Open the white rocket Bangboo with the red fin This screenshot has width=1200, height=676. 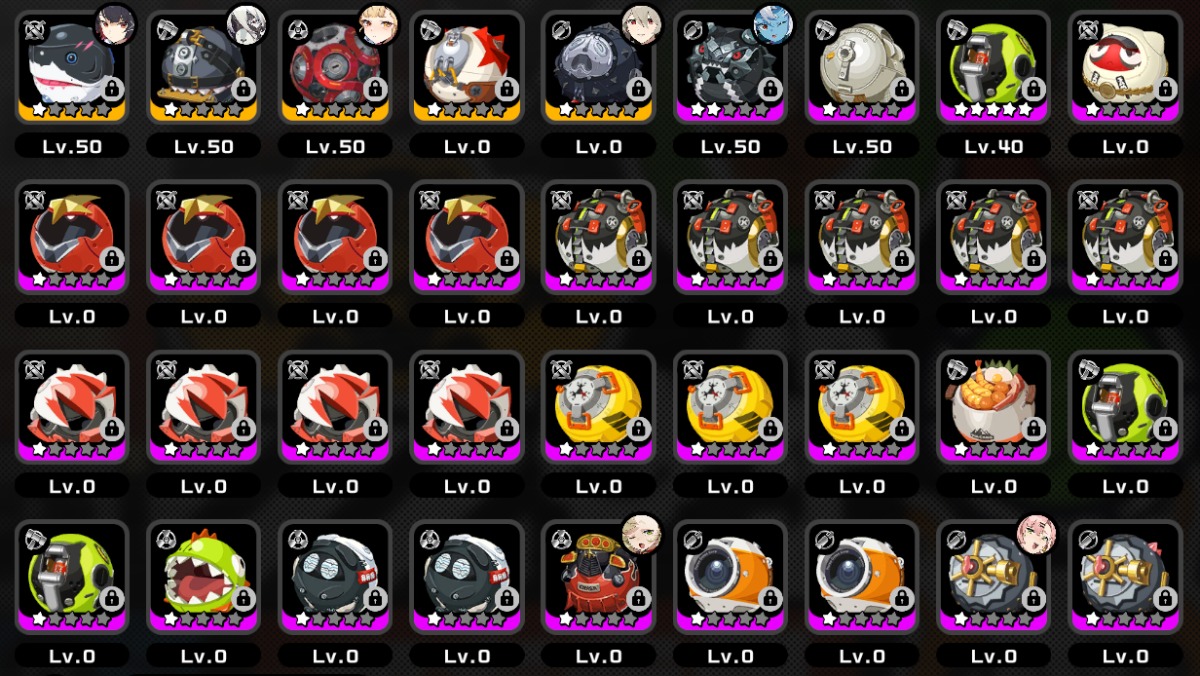pyautogui.click(x=467, y=66)
